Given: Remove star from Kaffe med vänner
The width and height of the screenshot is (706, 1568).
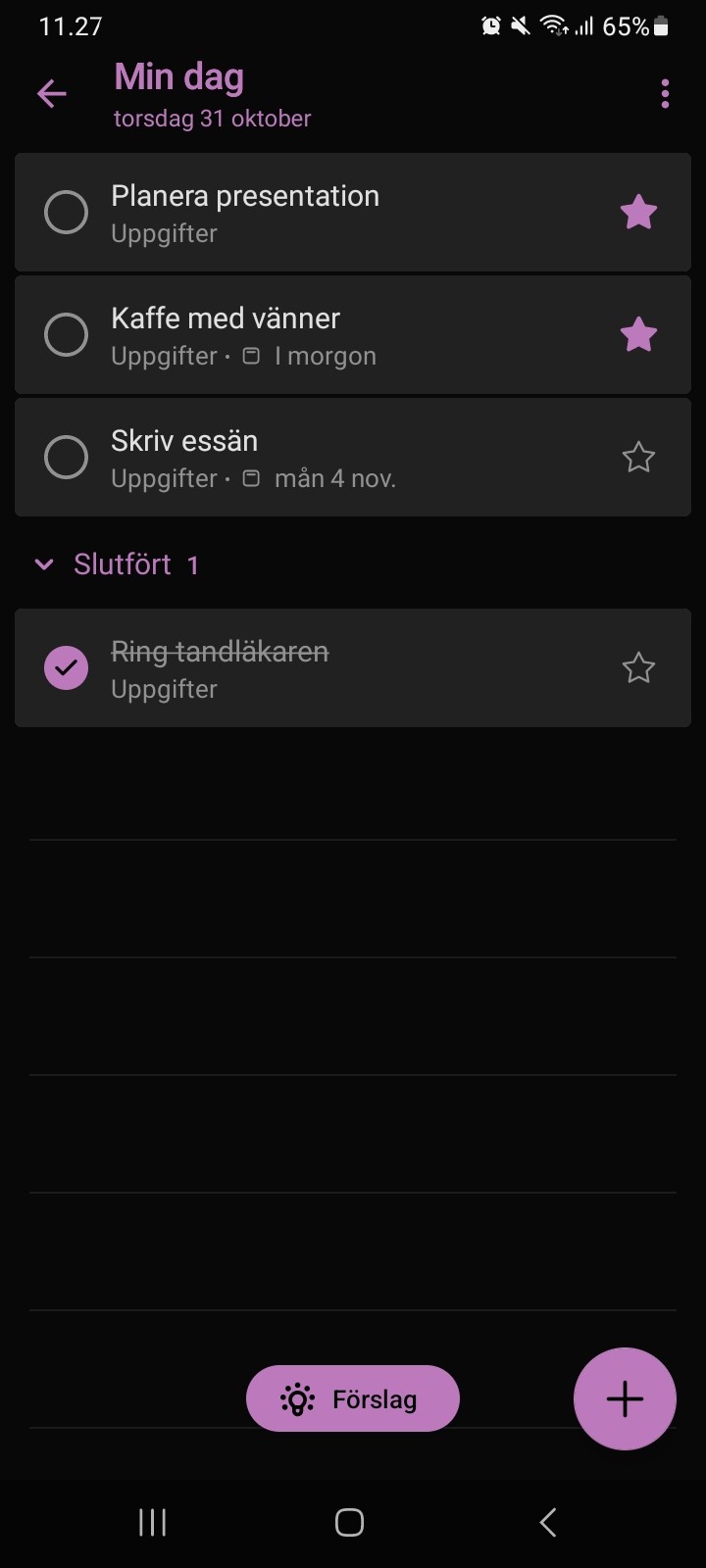Looking at the screenshot, I should [x=638, y=334].
